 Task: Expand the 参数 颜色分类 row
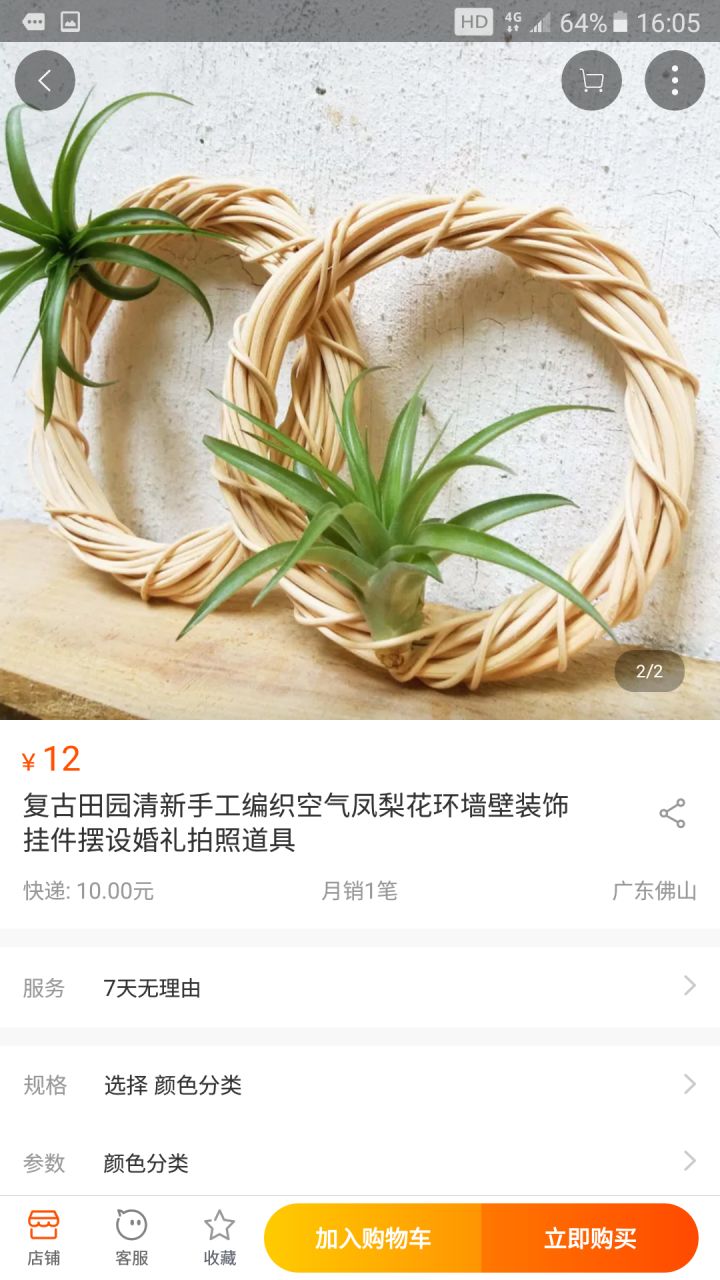[360, 1162]
